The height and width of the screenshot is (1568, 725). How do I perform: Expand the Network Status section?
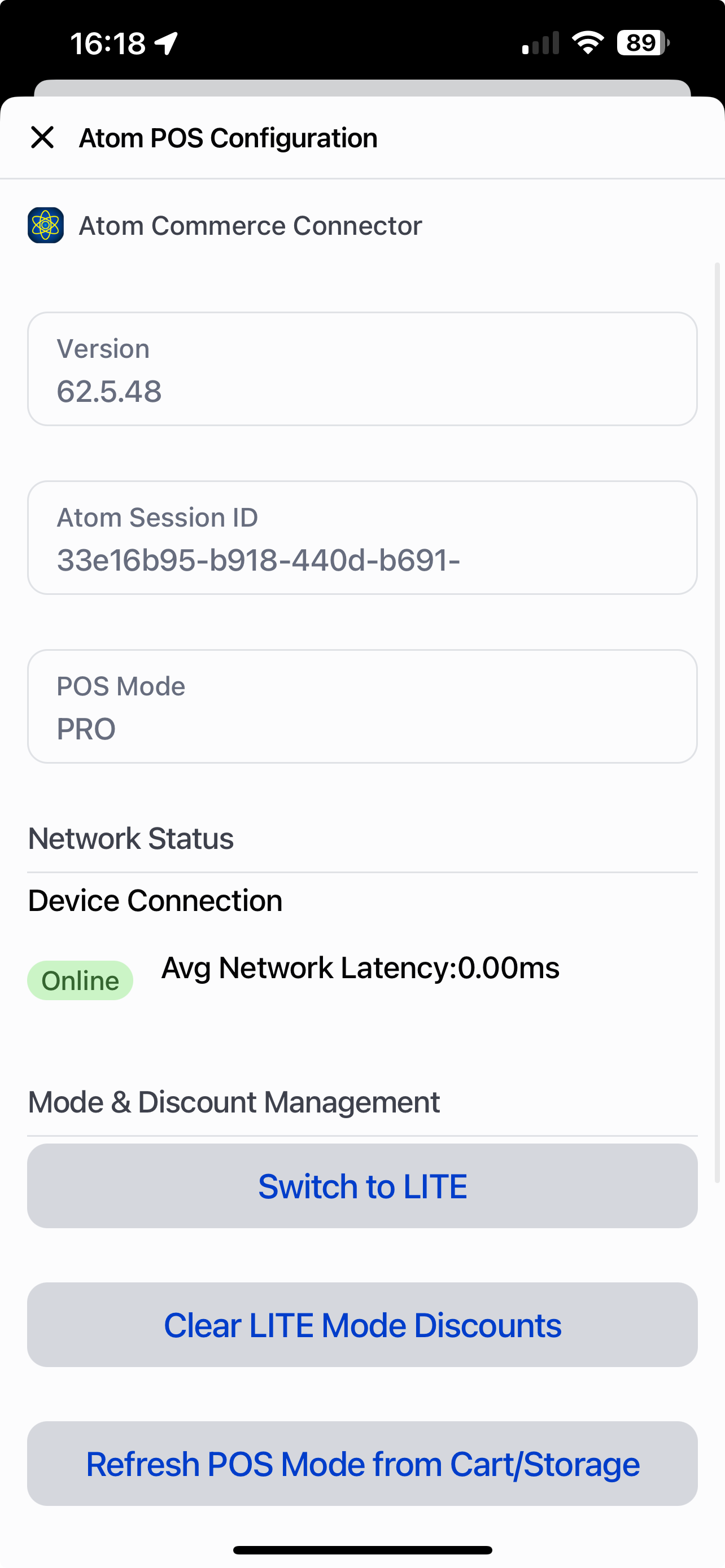tap(130, 838)
